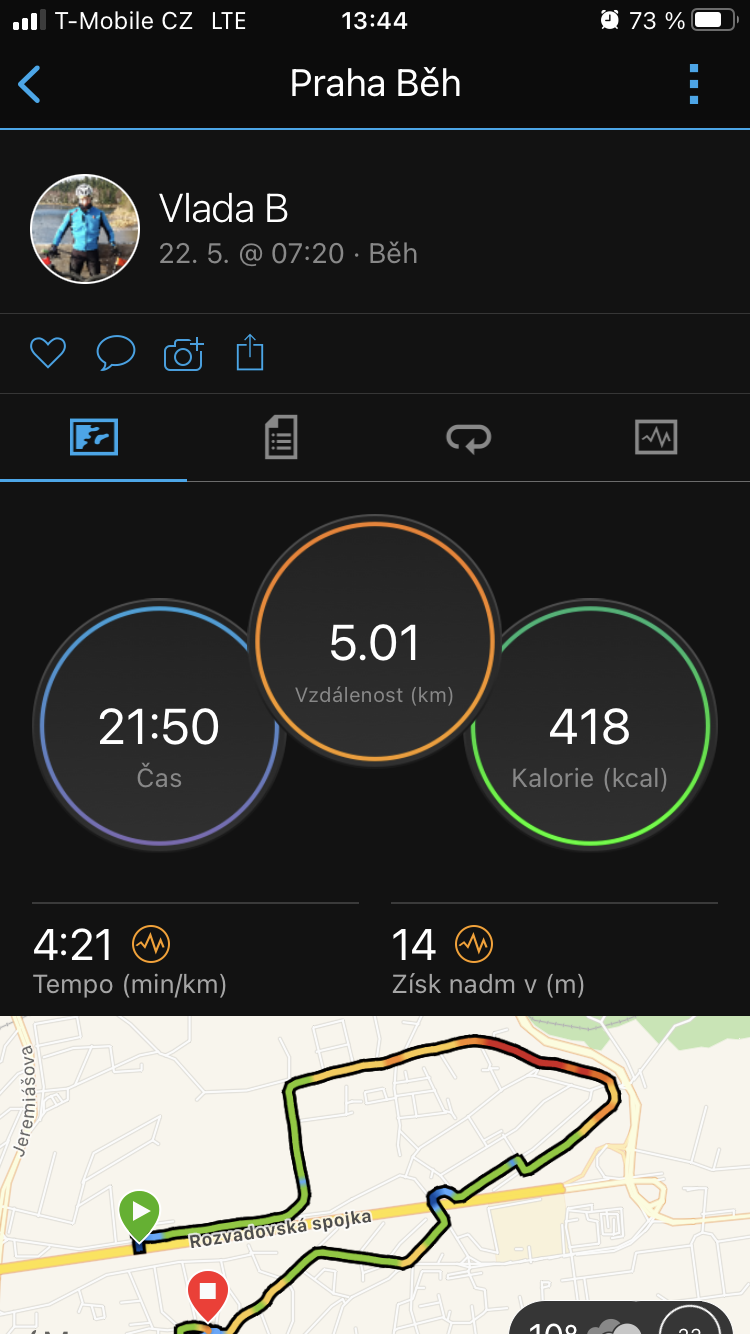
Task: Tap the elevation gain insight icon
Action: (x=474, y=943)
